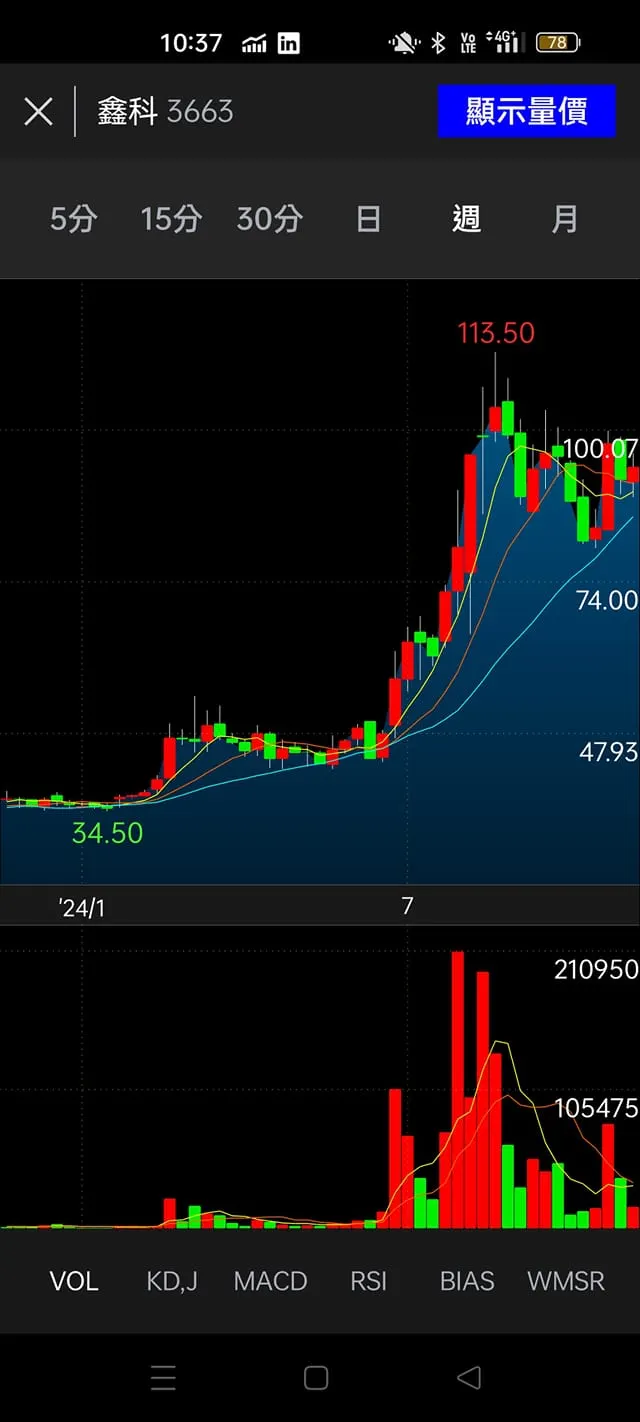Choose the RSI indicator
Screen dimensions: 640x1422
368,1281
